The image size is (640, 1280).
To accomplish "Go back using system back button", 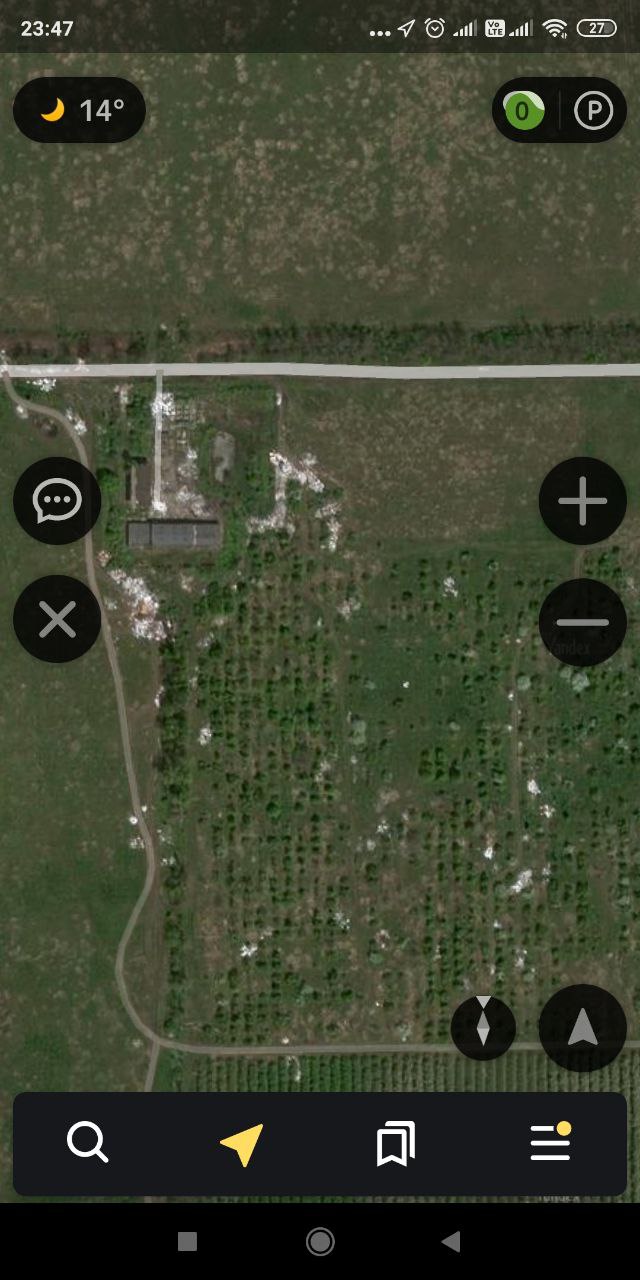I will [x=451, y=1242].
